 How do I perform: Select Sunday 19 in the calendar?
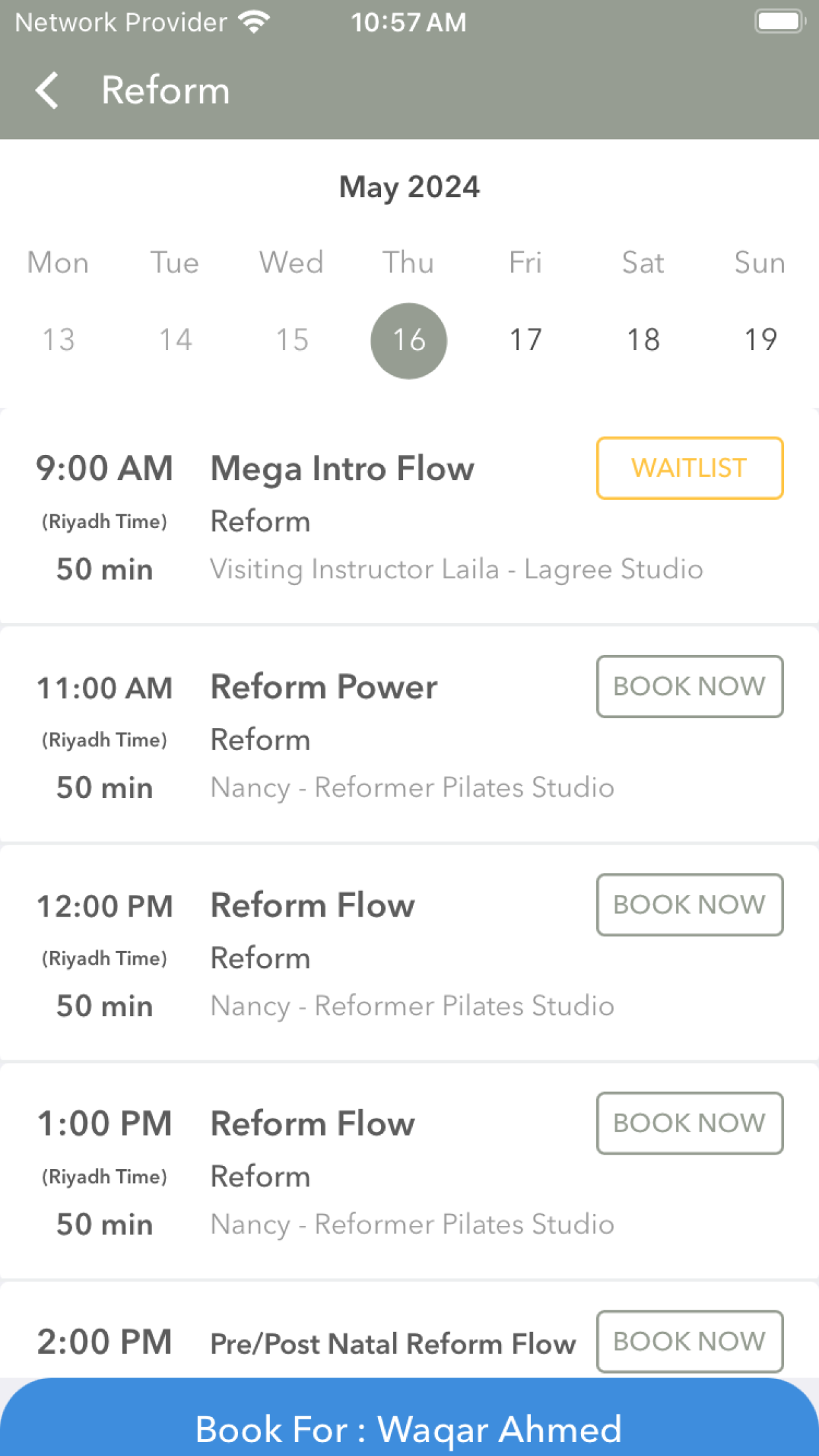tap(760, 340)
